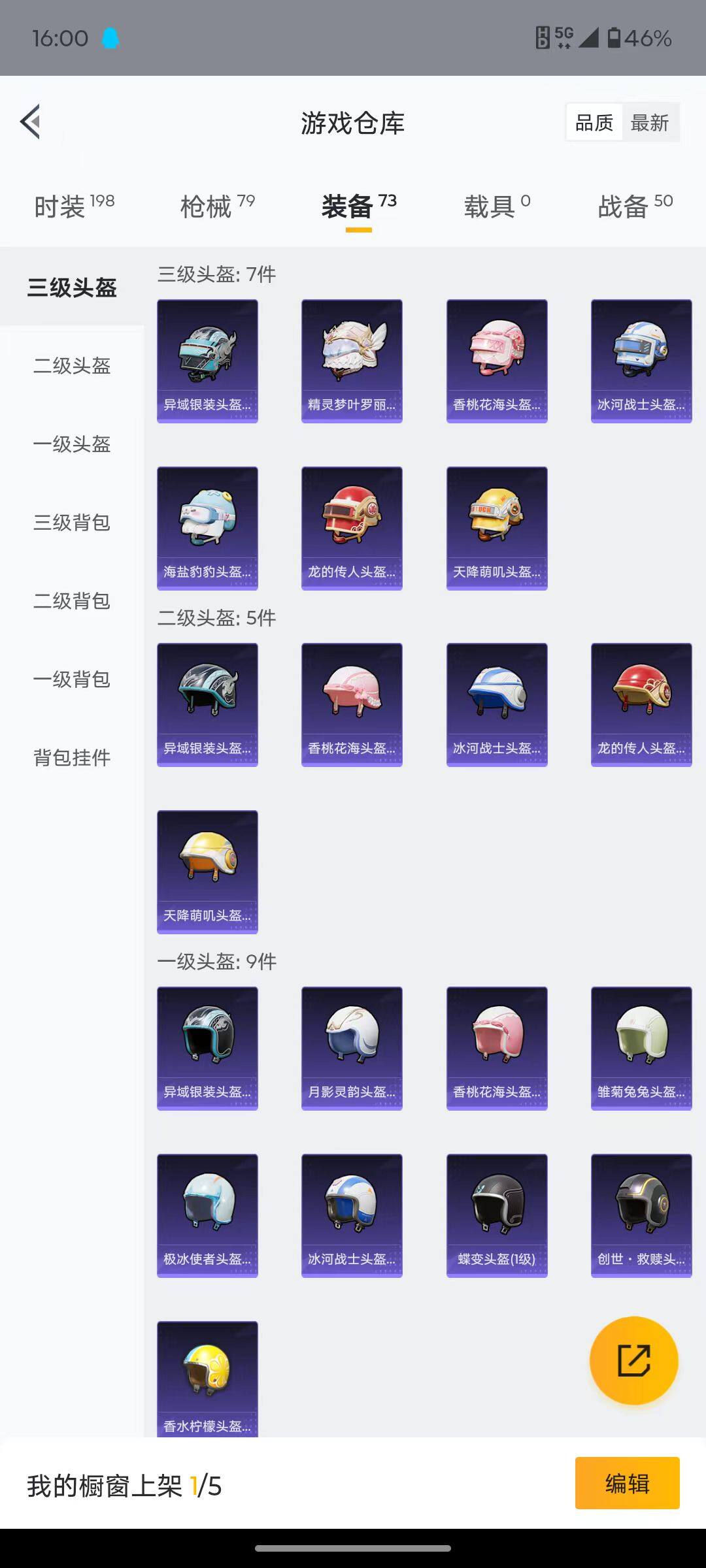This screenshot has height=1568, width=706.
Task: Open the 背包挂件 category
Action: (x=72, y=758)
